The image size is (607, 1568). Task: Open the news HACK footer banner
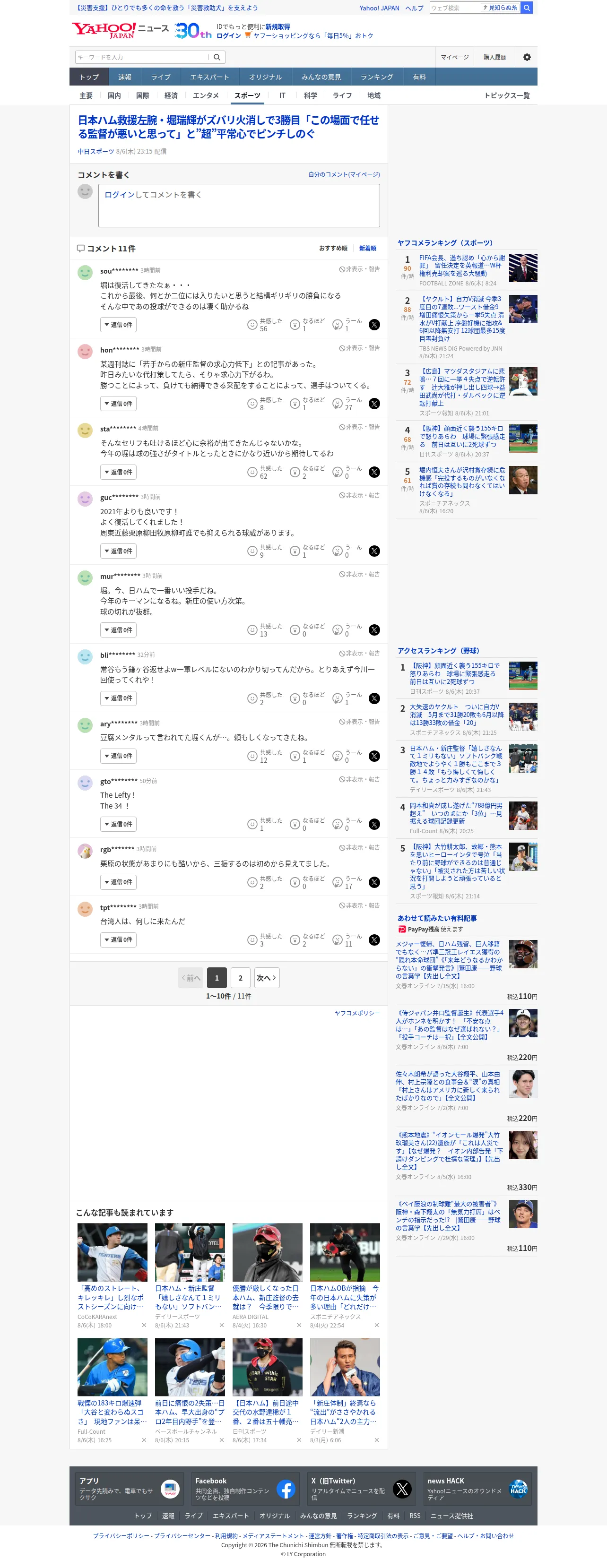477,1489
